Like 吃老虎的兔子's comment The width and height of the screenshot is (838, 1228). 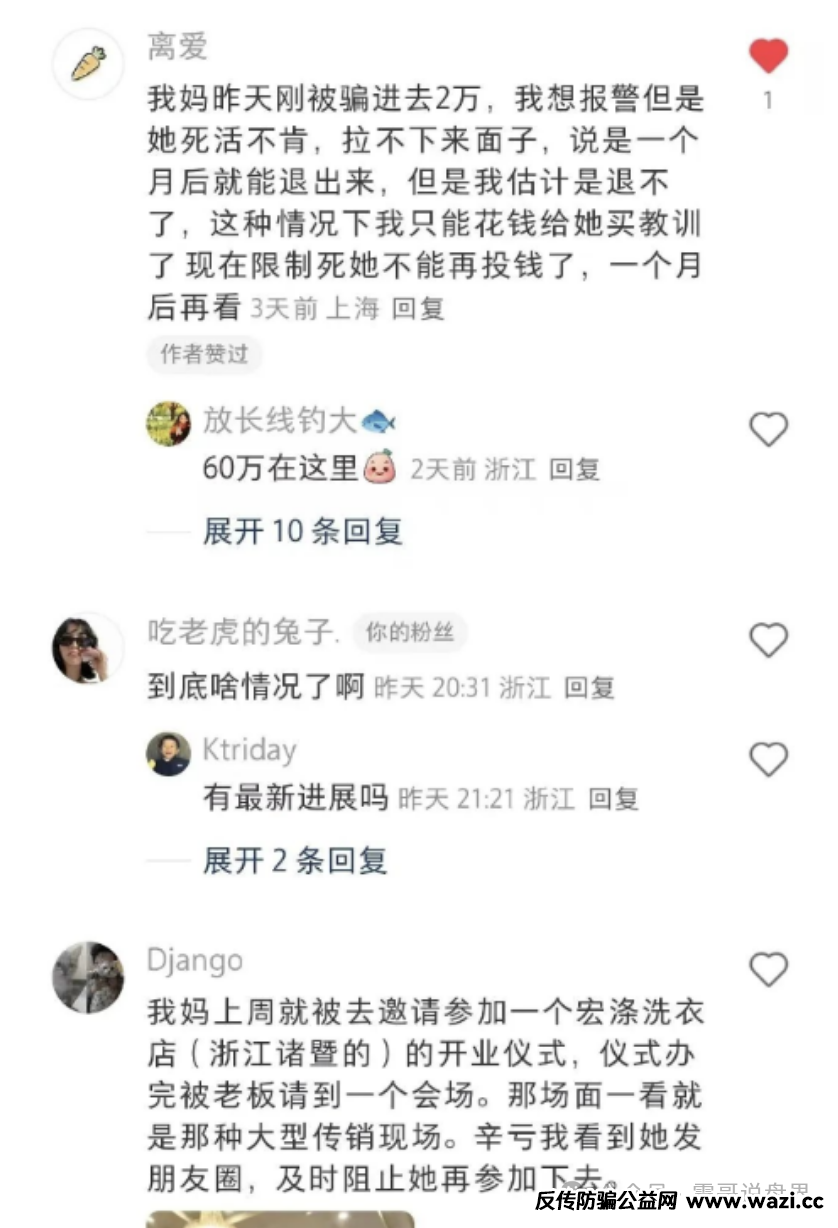point(768,640)
